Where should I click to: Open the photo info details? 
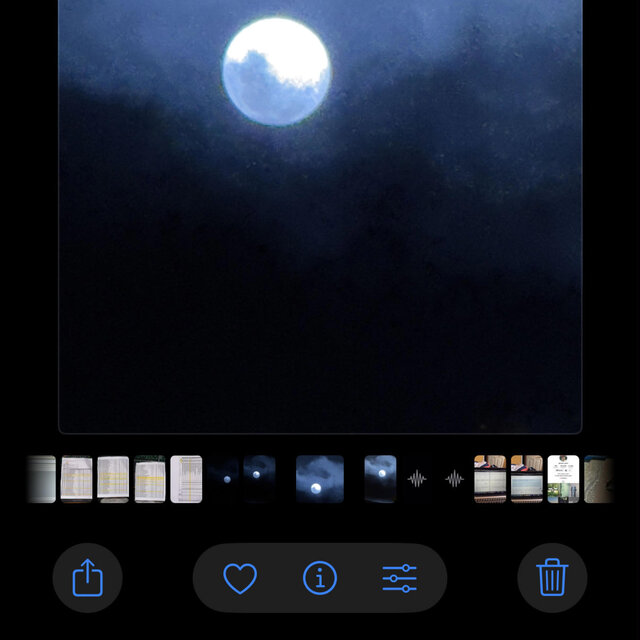[320, 578]
